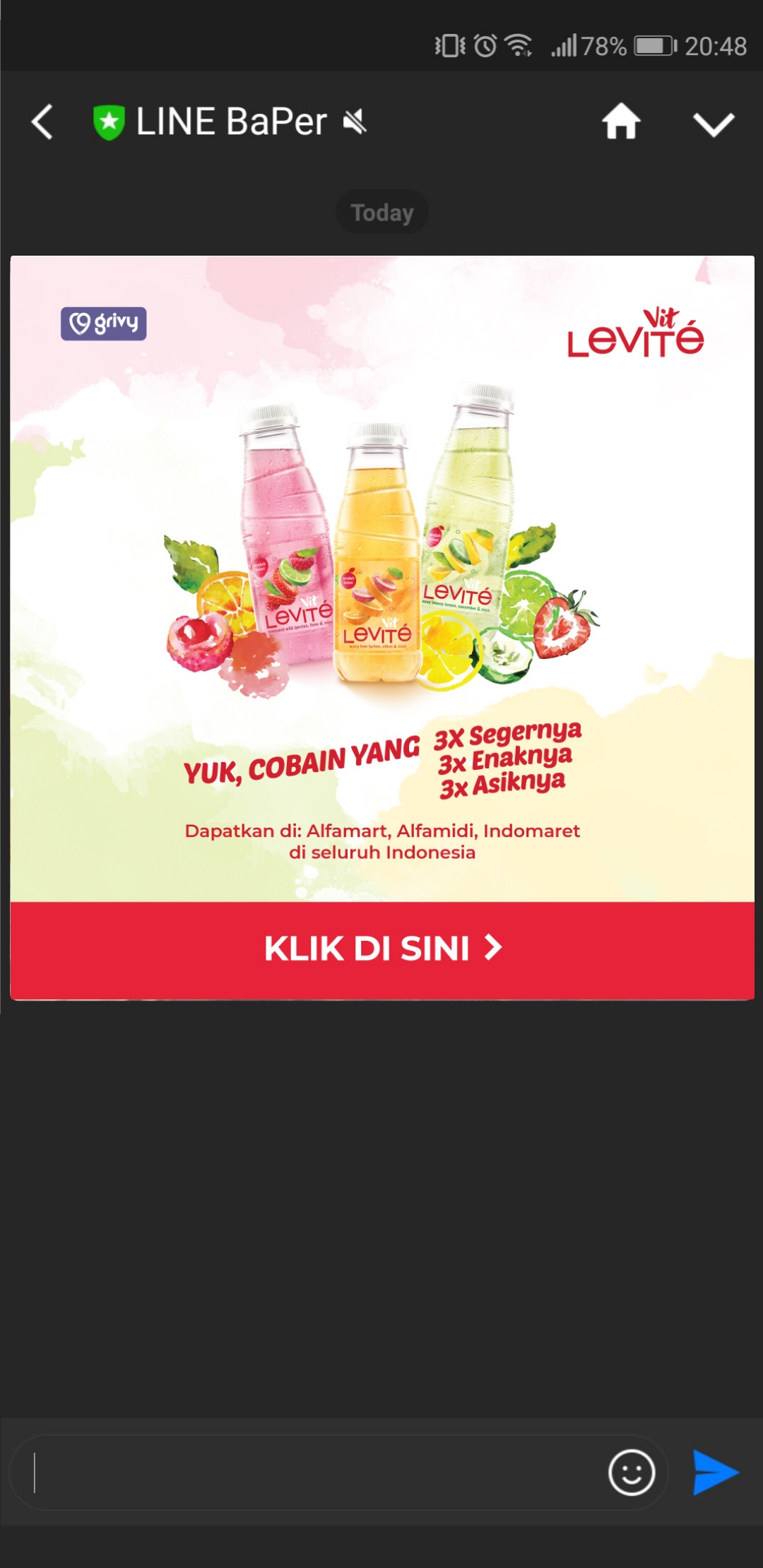Screen dimensions: 763x1568
Task: Go back from LINE BaPer chat
Action: (42, 121)
